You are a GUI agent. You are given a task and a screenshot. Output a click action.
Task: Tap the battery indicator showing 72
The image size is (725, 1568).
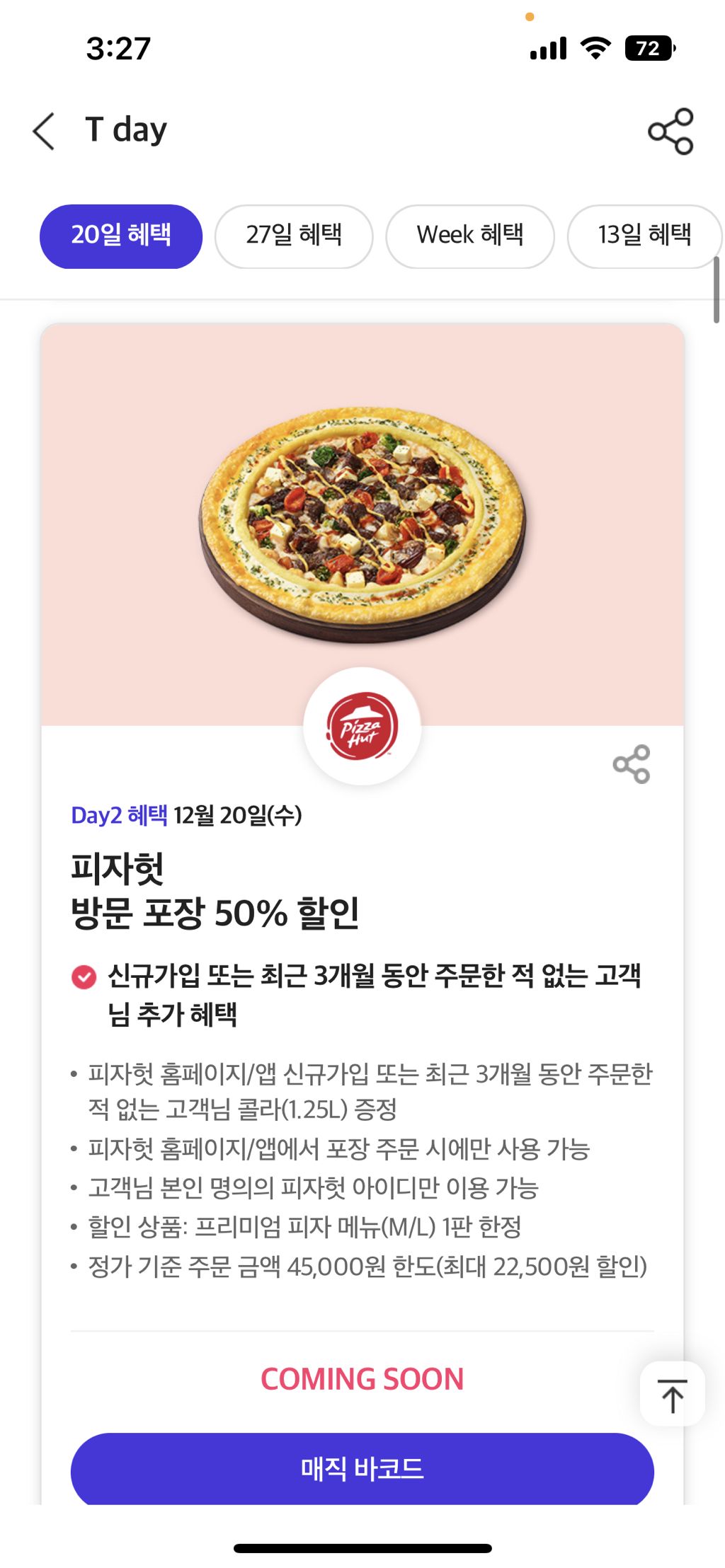646,48
